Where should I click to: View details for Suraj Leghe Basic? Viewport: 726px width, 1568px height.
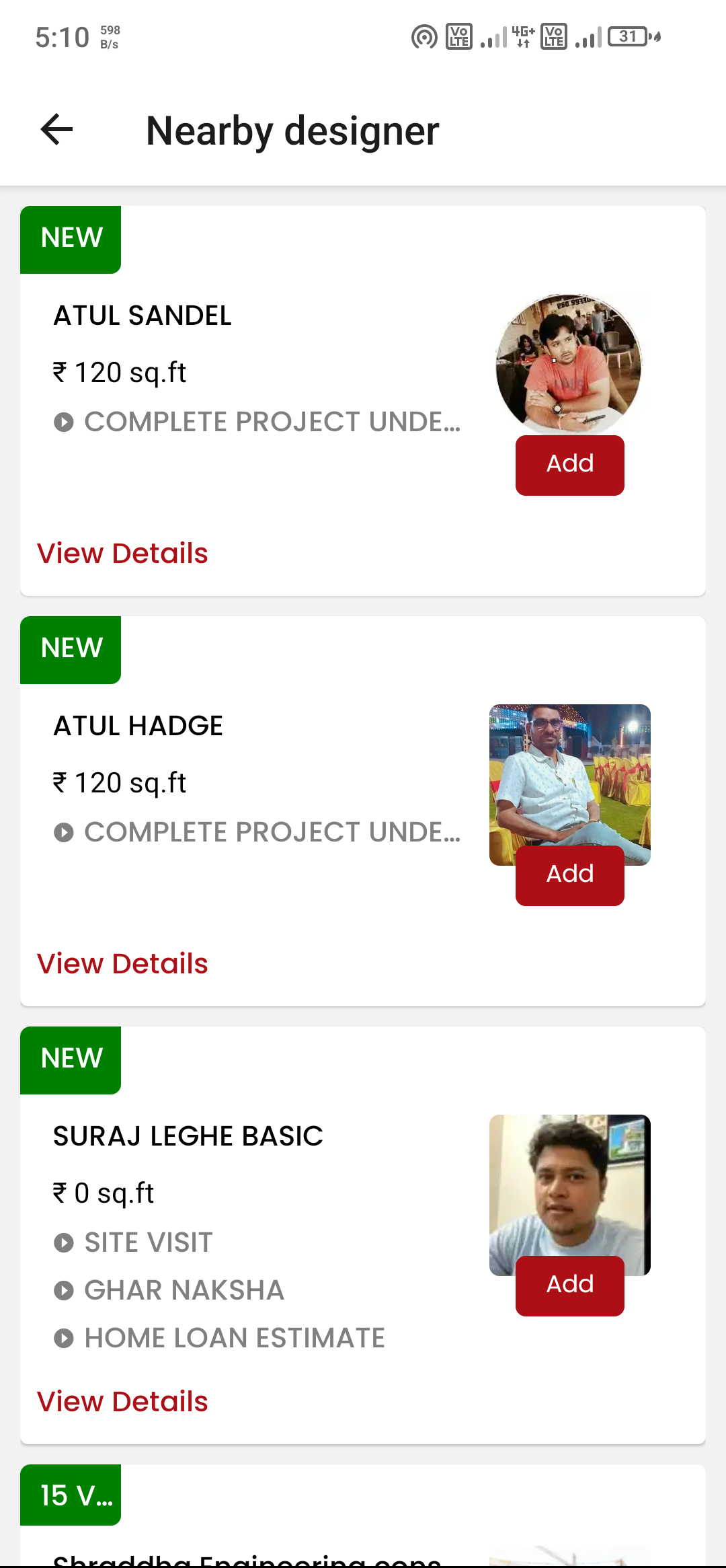(x=122, y=1402)
